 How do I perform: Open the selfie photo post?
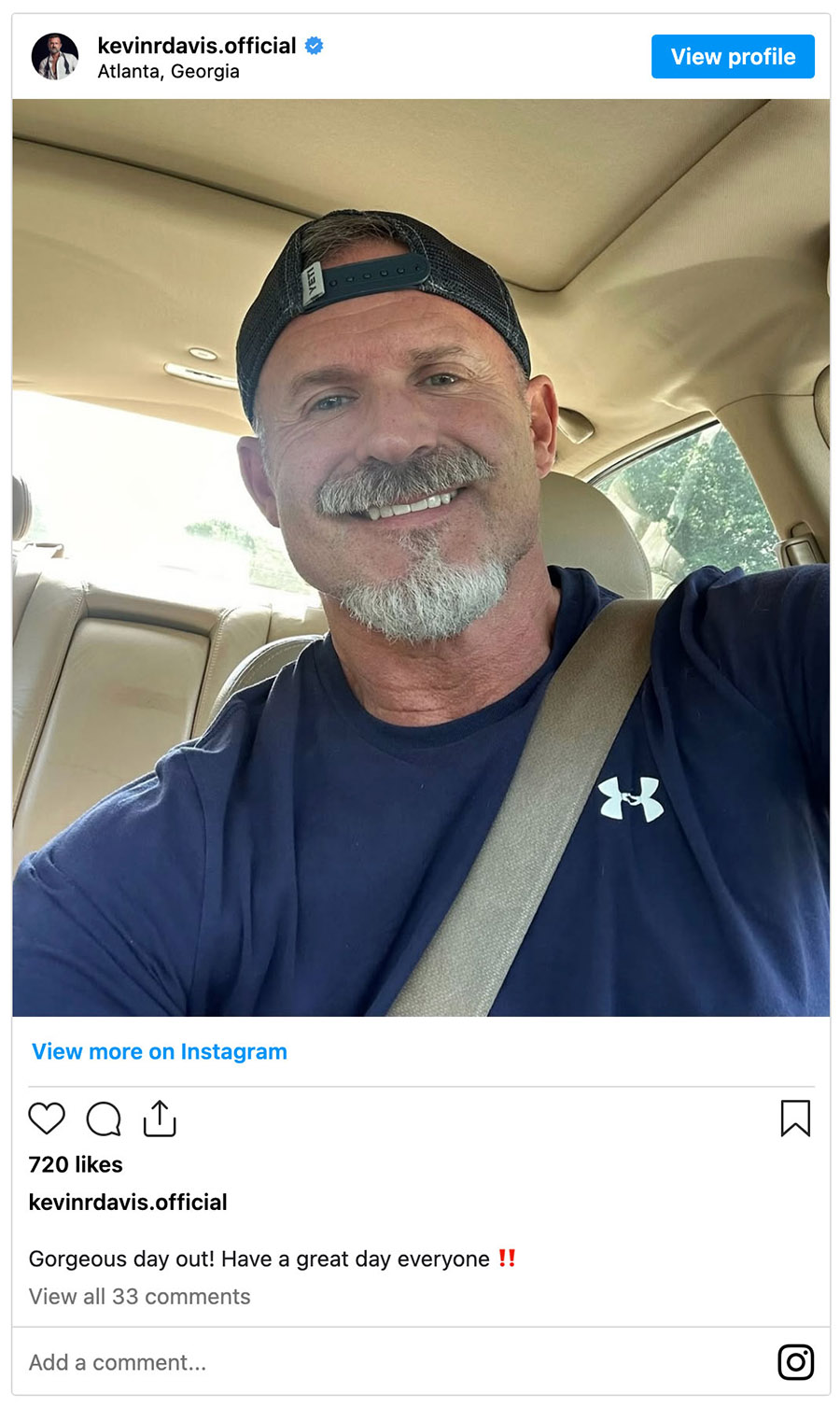point(421,557)
